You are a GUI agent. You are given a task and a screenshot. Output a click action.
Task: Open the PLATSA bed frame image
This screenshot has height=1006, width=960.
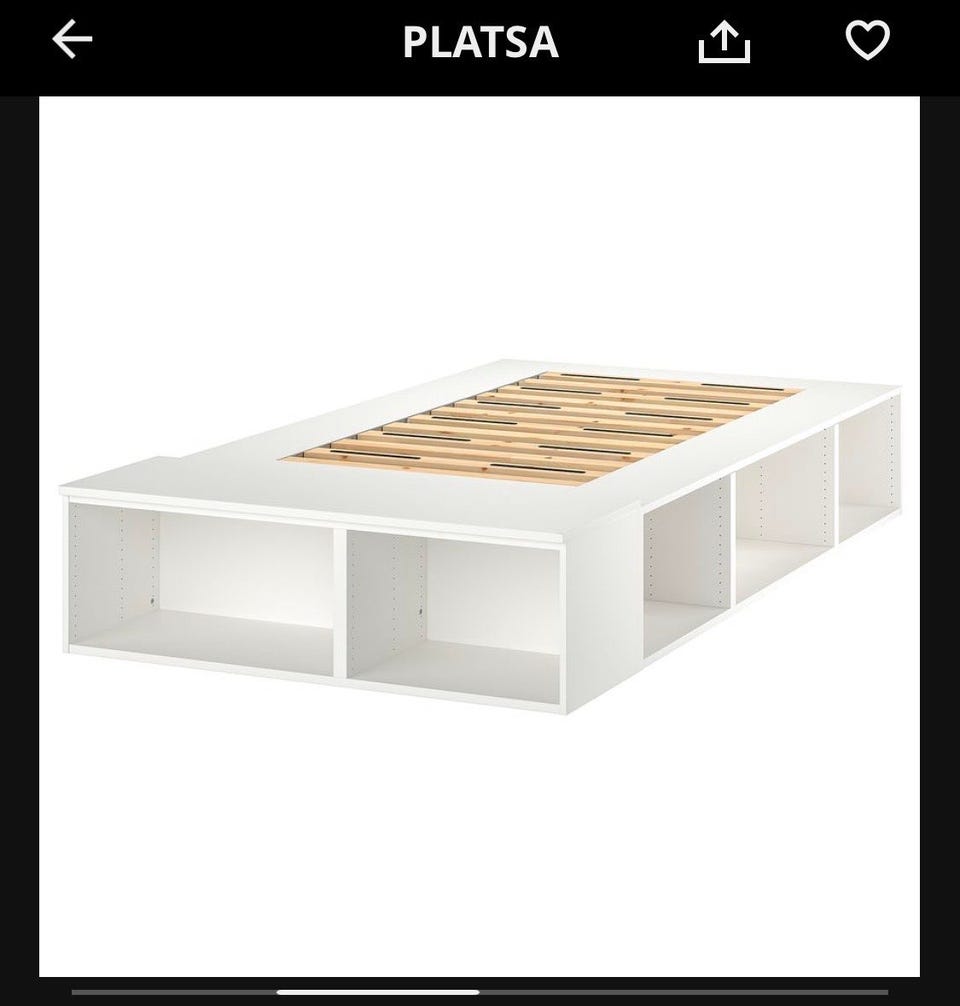(x=480, y=536)
